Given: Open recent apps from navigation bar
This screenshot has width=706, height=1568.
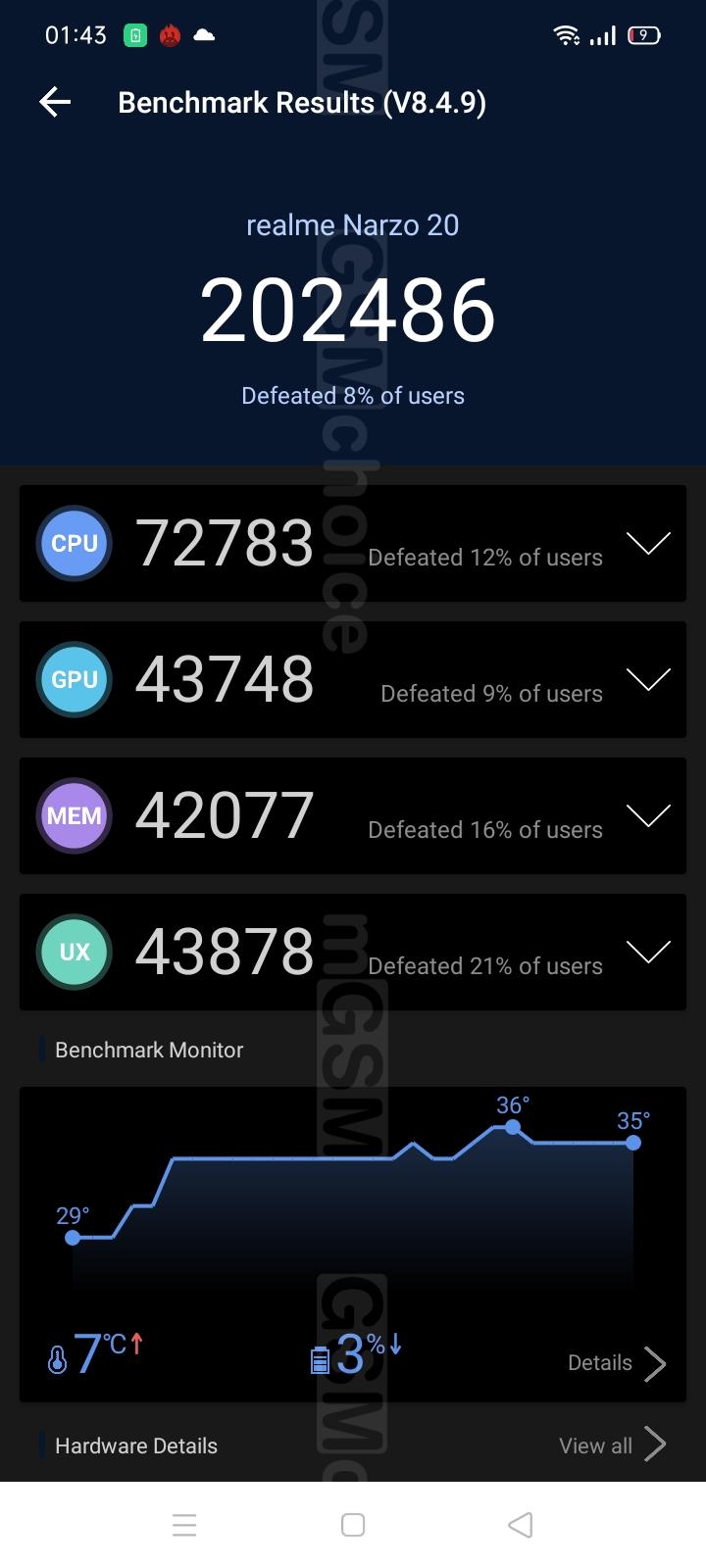Looking at the screenshot, I should point(184,1525).
